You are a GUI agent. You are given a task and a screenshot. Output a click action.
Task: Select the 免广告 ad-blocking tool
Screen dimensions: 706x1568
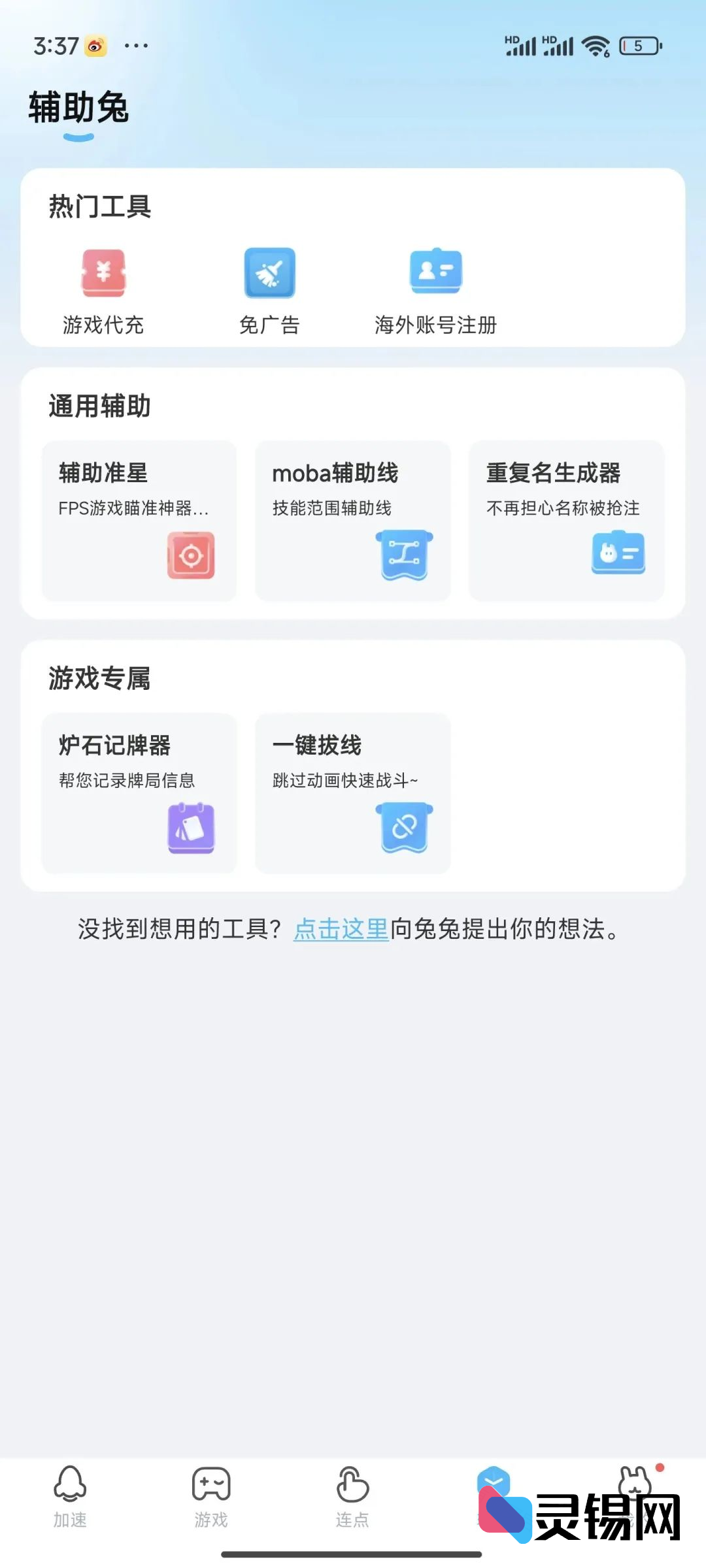pos(269,287)
